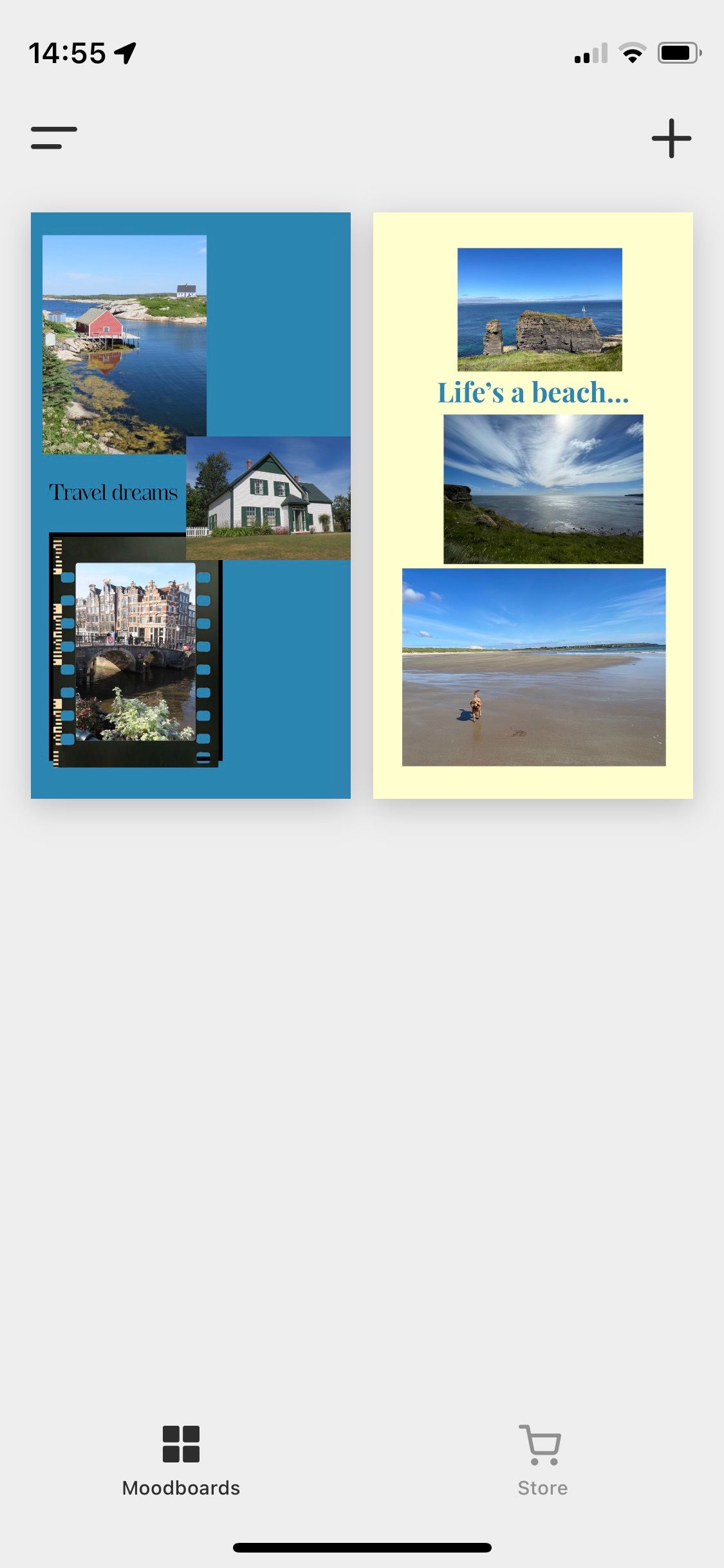Open the sort/filter options icon
This screenshot has height=1568, width=724.
[54, 138]
